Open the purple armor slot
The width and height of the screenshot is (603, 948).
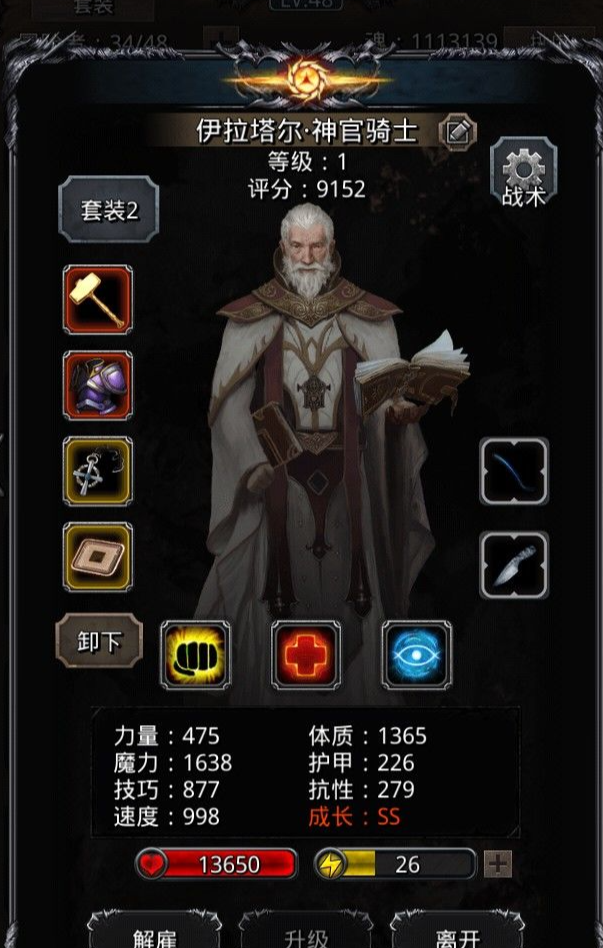pyautogui.click(x=97, y=385)
